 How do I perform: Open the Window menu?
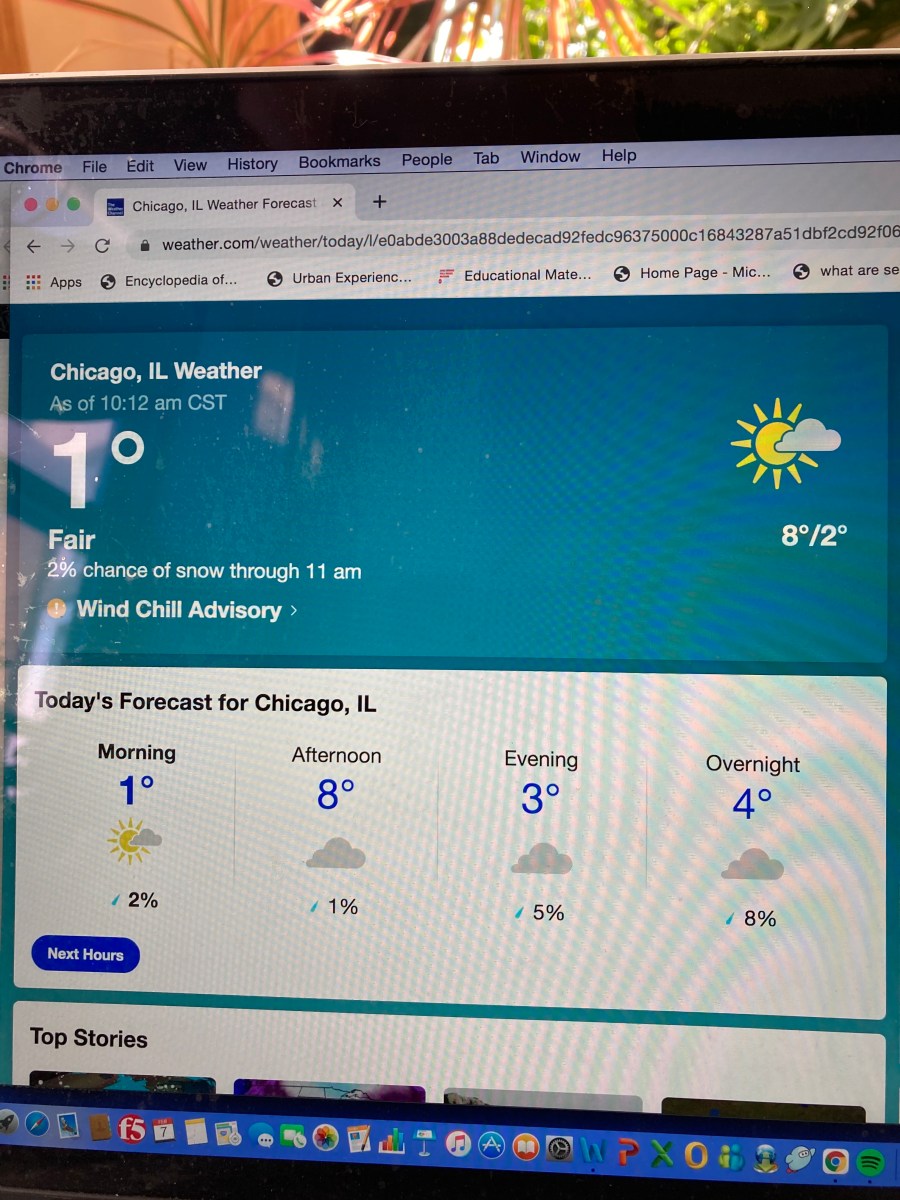coord(550,157)
